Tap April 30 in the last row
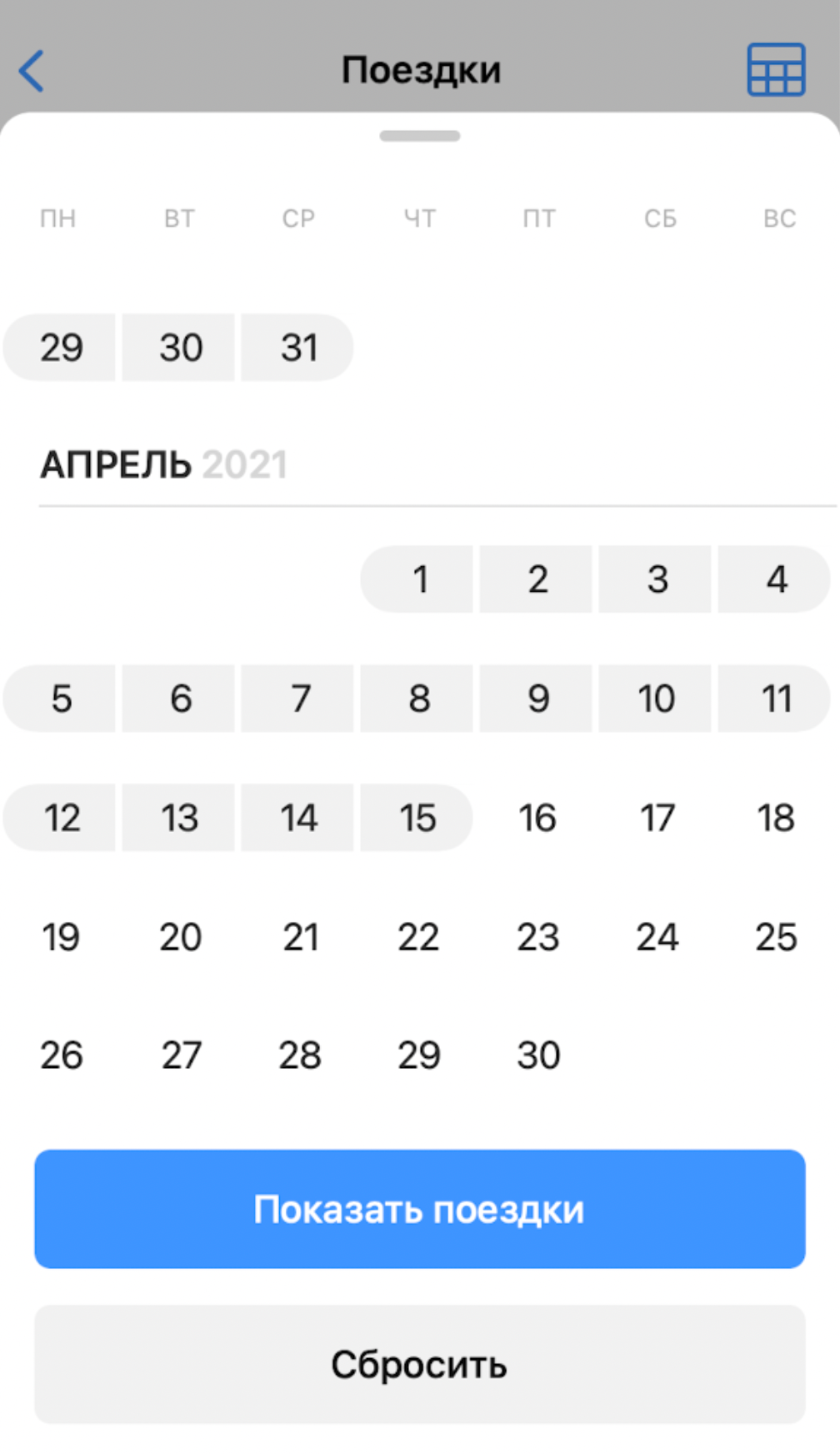Viewport: 840px width, 1454px height. click(537, 1055)
